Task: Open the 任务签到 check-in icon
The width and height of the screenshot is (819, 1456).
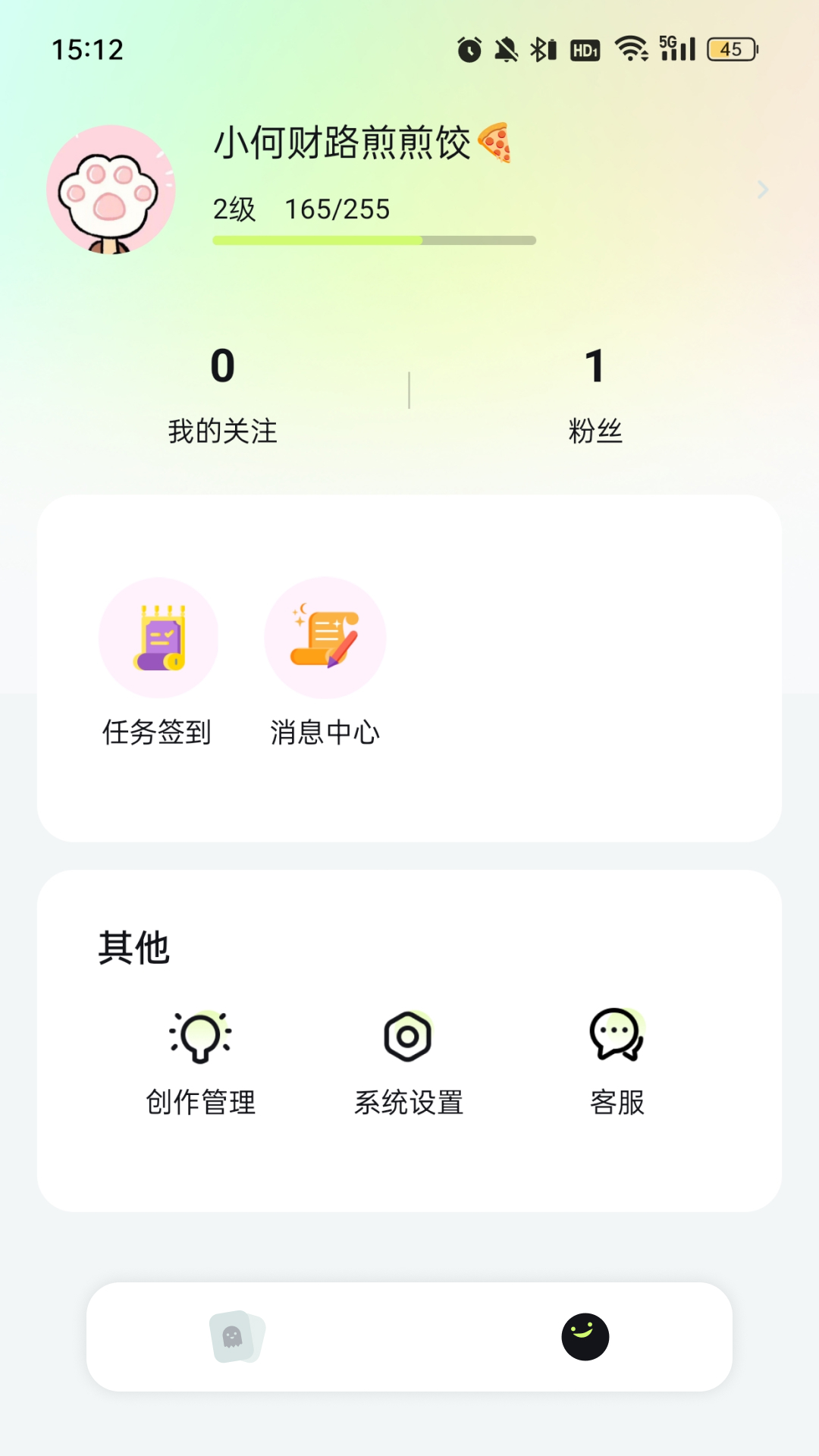Action: coord(159,638)
